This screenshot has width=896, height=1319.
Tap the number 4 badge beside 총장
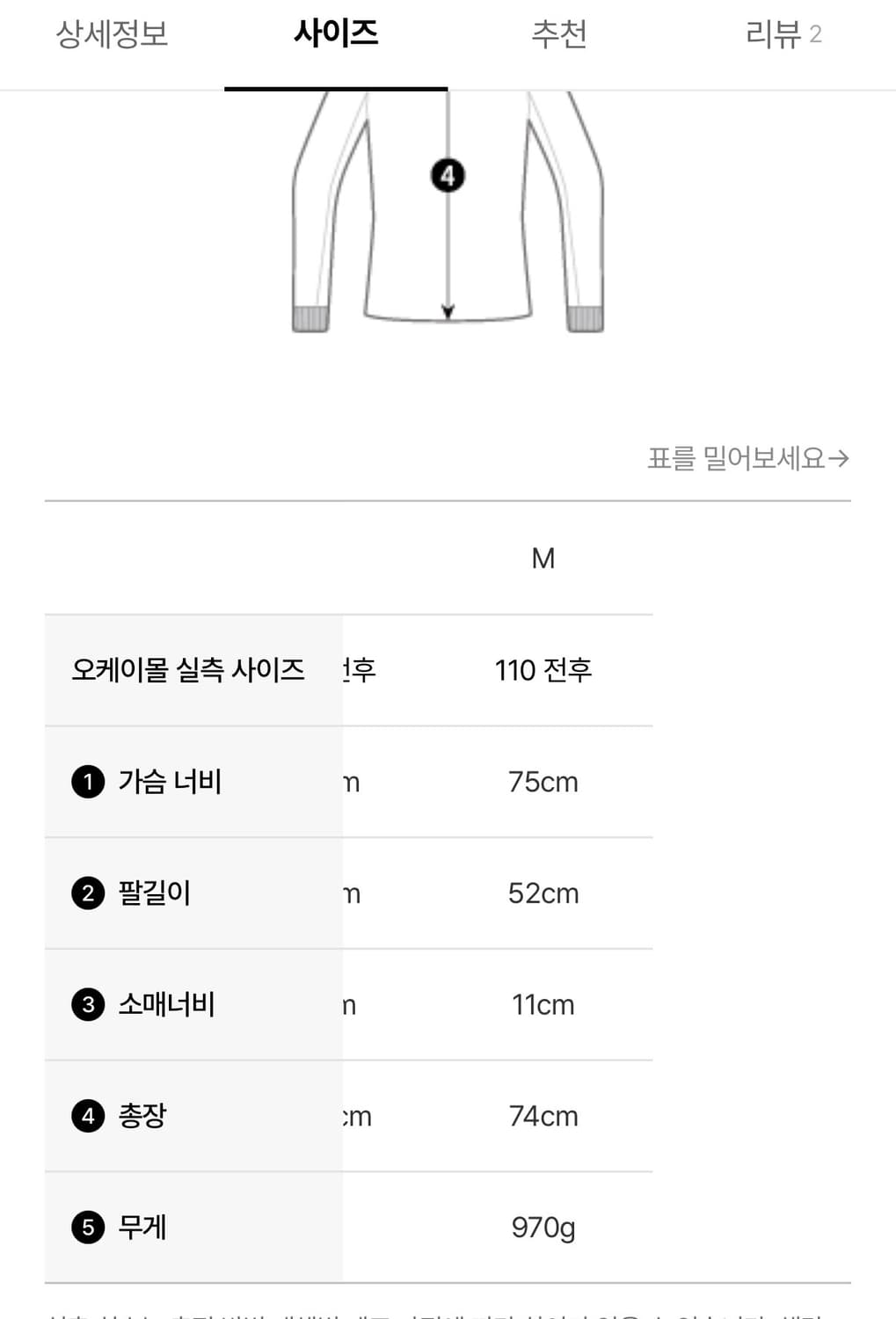tap(87, 1117)
